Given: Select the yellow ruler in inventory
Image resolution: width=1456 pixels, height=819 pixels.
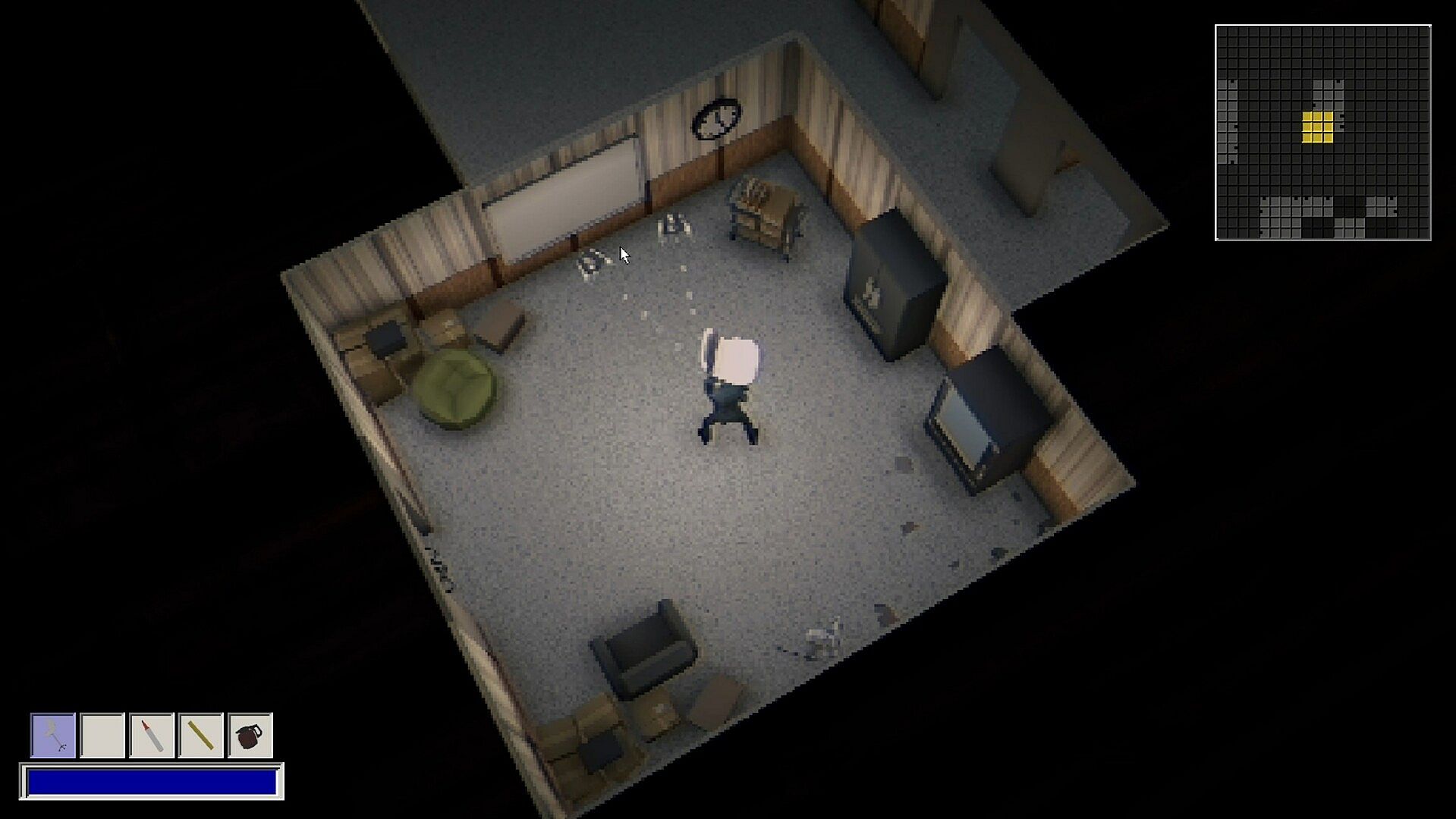Looking at the screenshot, I should [x=201, y=735].
